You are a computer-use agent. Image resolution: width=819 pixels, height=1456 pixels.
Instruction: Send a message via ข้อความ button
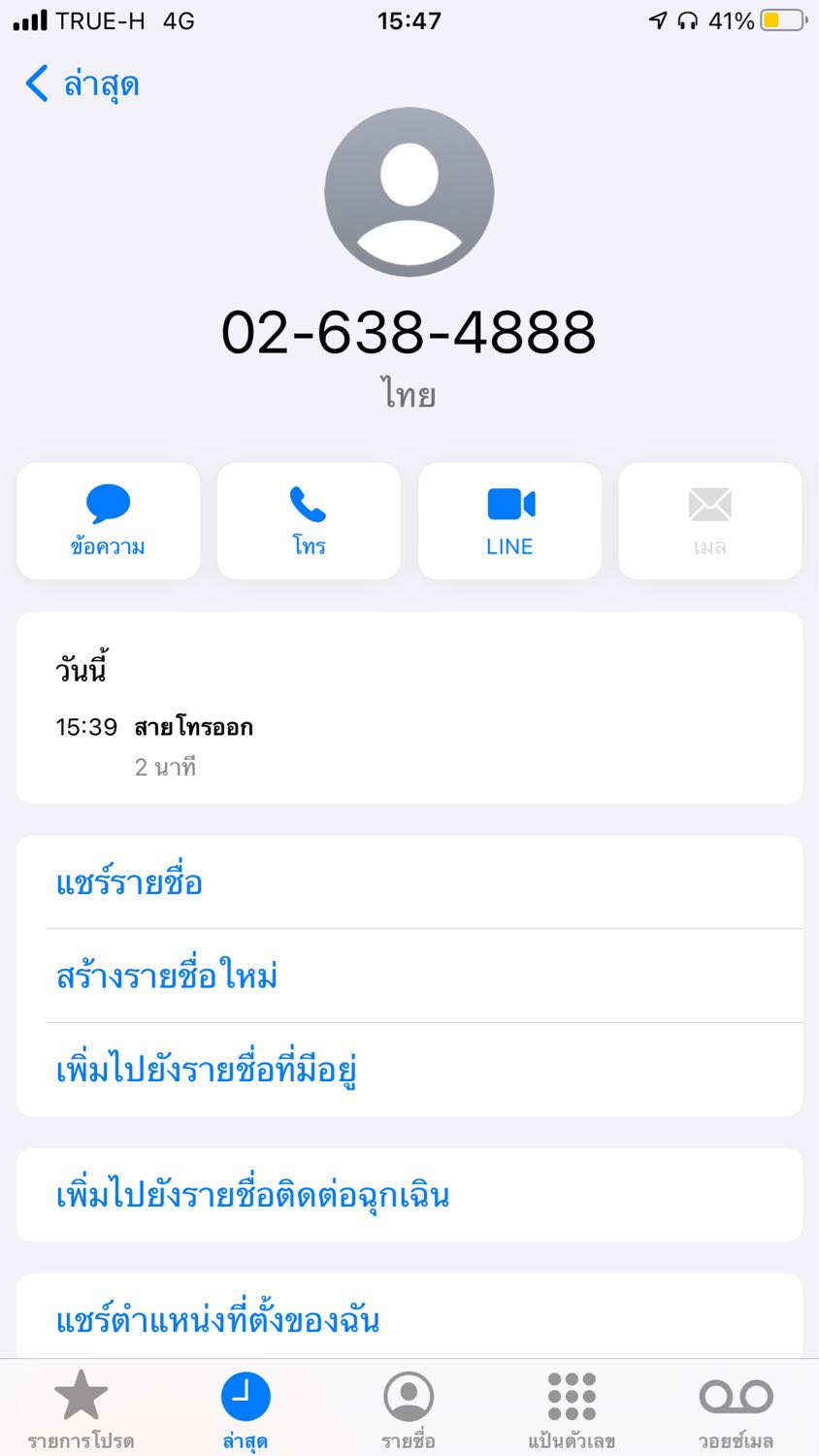click(109, 521)
